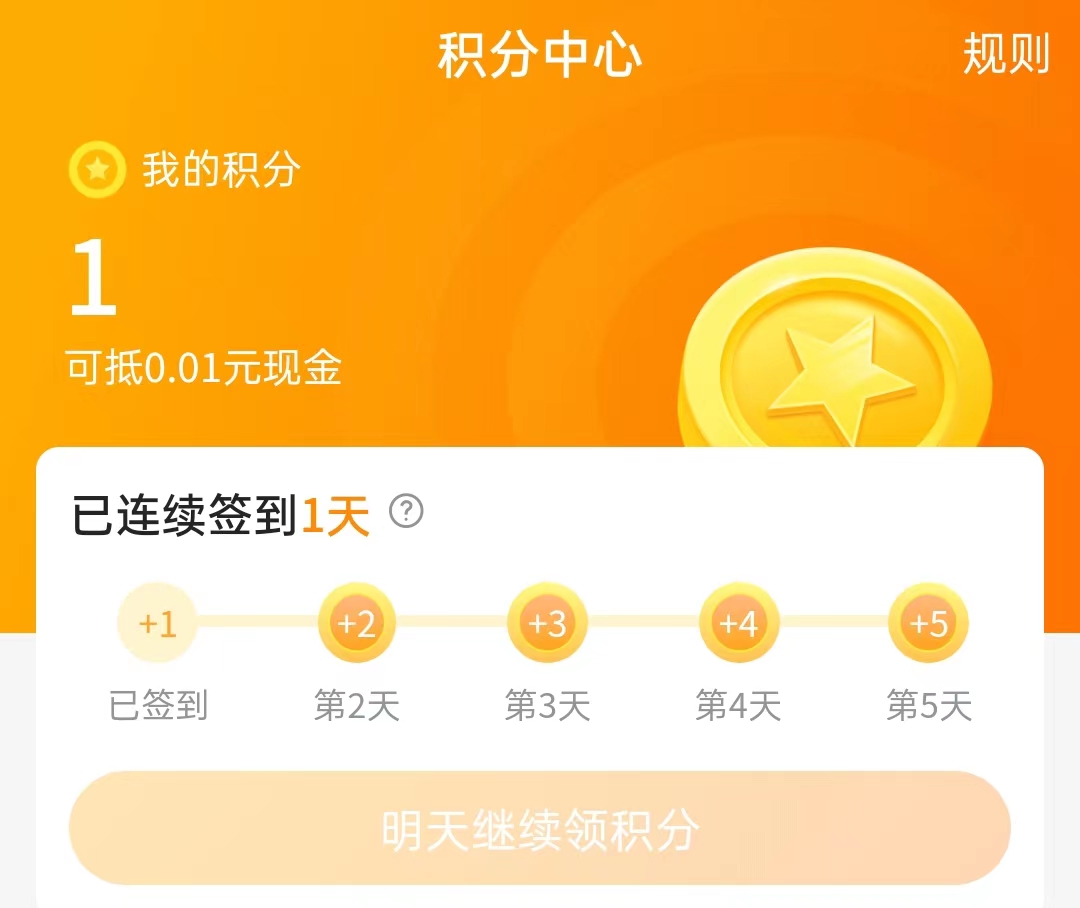Tap the 明天继续领积分 button
The height and width of the screenshot is (908, 1080).
point(540,828)
